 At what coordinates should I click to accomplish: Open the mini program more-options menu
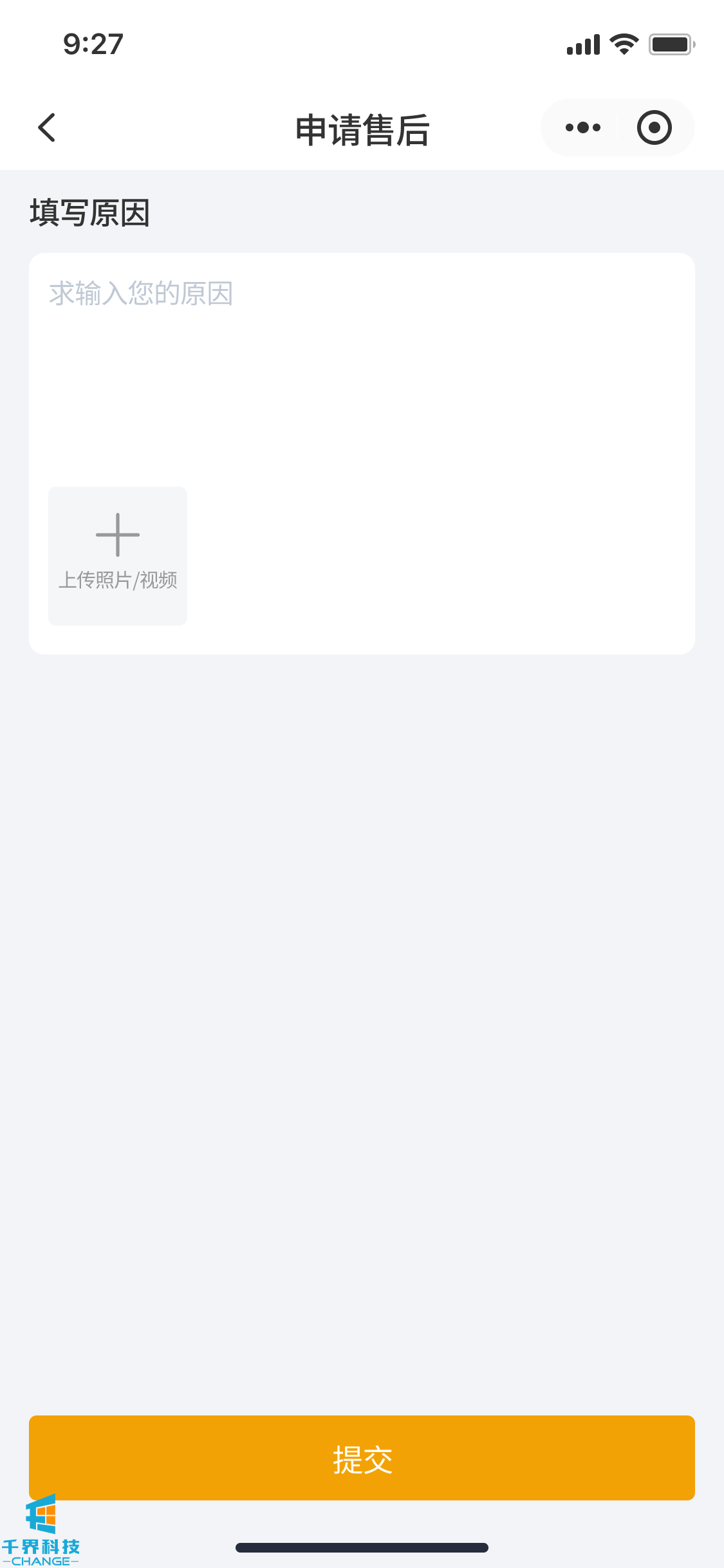582,127
